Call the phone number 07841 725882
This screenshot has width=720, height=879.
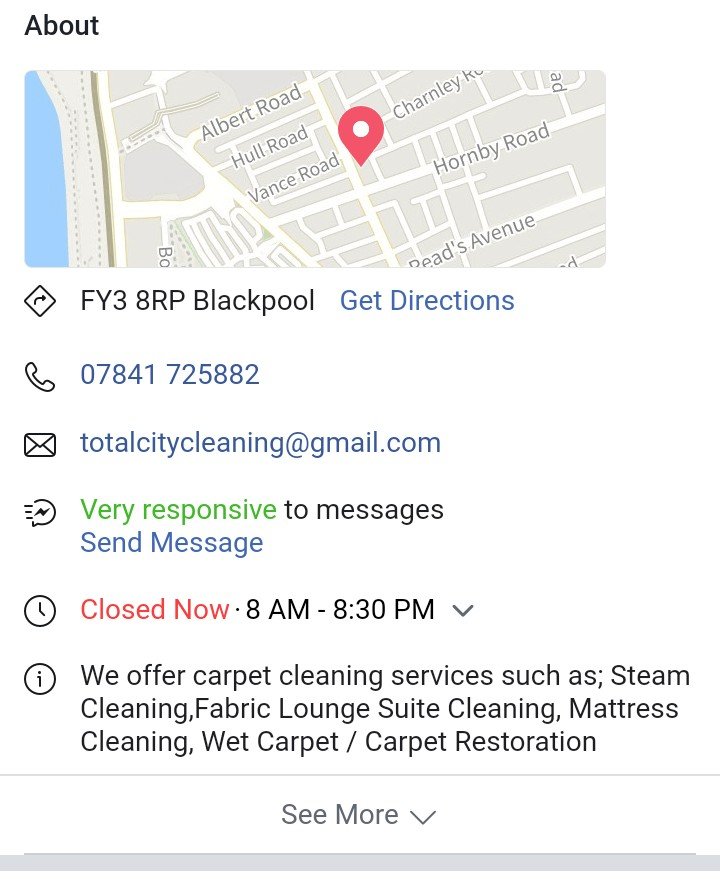tap(170, 375)
